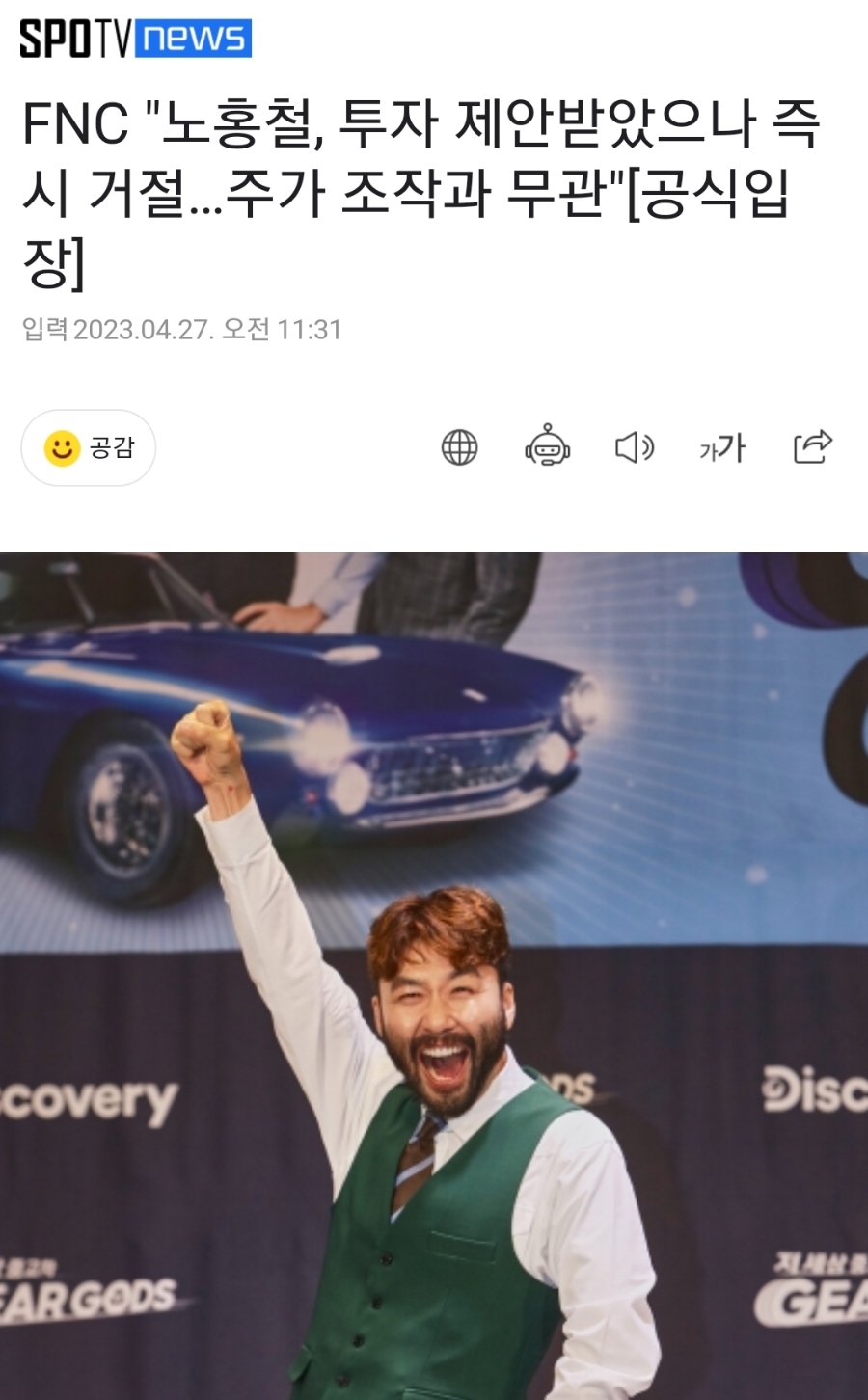Click the yellow smiley face emoji
868x1400 pixels.
pyautogui.click(x=61, y=446)
